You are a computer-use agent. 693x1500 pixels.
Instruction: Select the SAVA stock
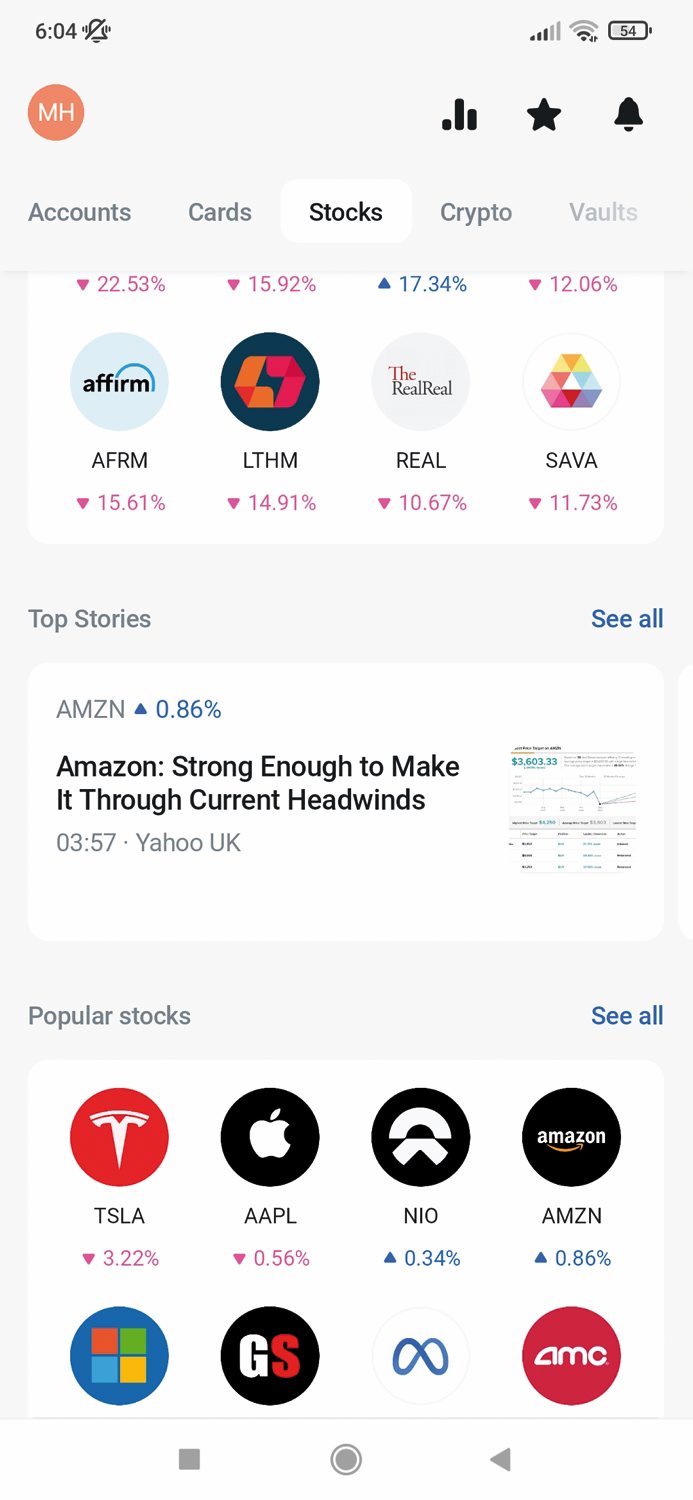[x=572, y=422]
